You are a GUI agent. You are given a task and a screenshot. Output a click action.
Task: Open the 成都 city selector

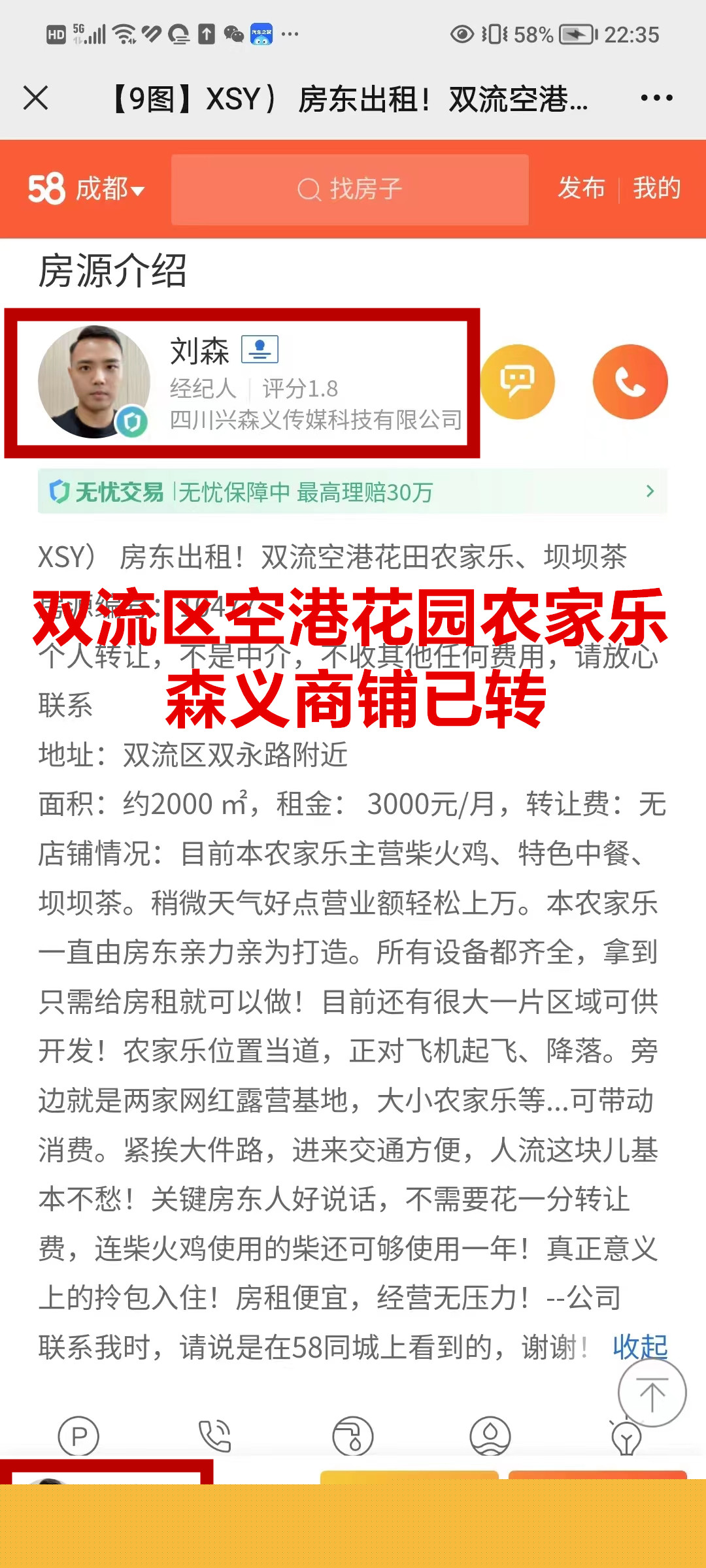[109, 189]
